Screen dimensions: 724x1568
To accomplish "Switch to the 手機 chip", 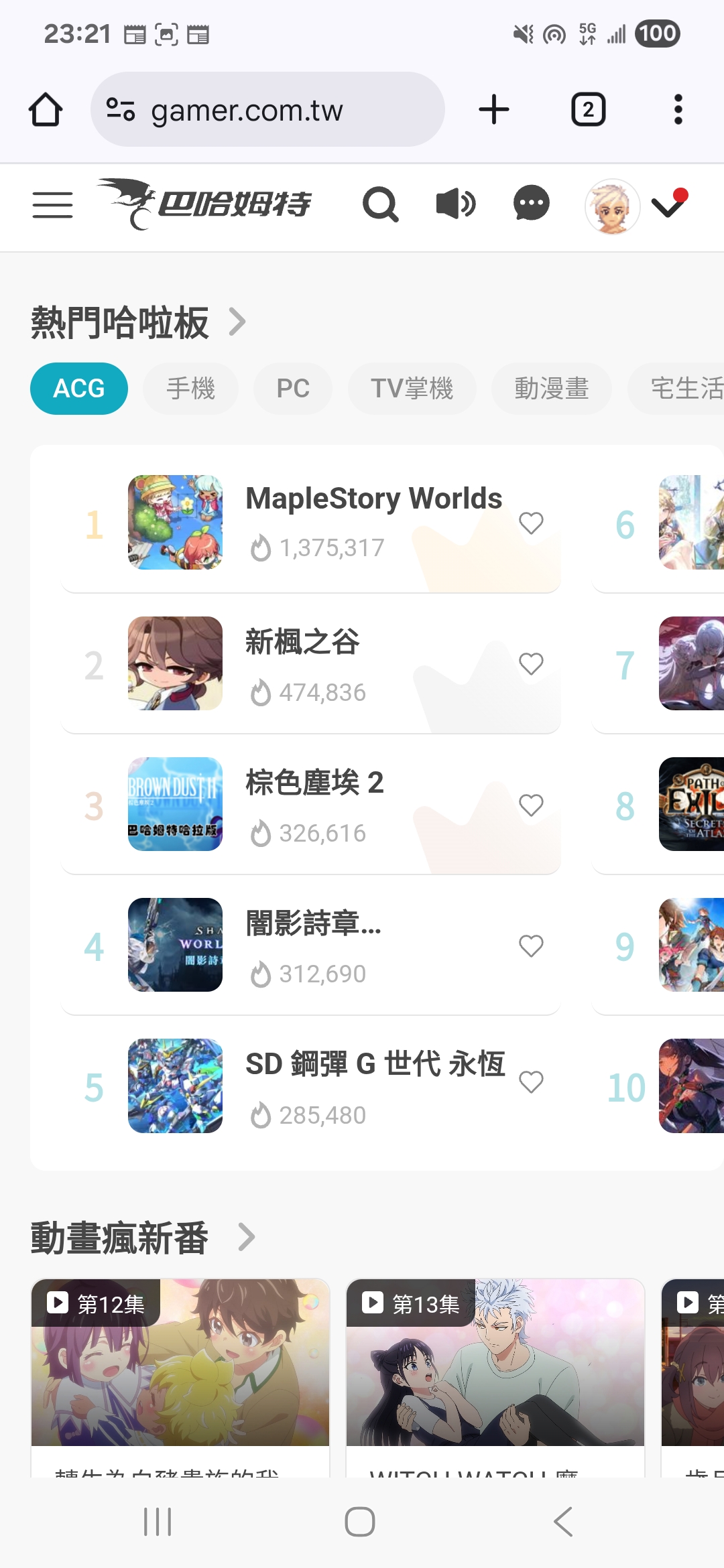I will click(x=191, y=389).
